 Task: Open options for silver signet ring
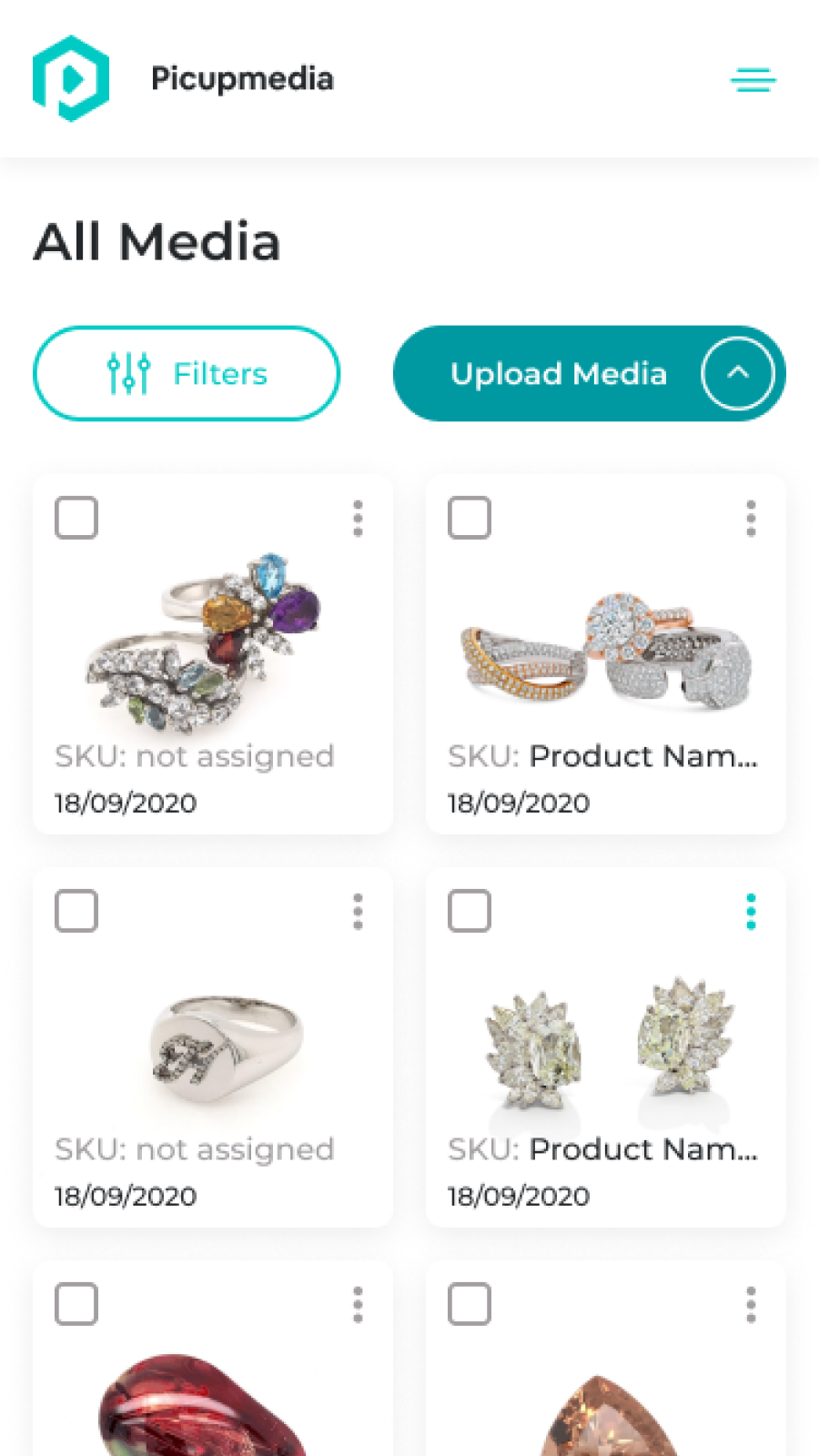point(358,911)
